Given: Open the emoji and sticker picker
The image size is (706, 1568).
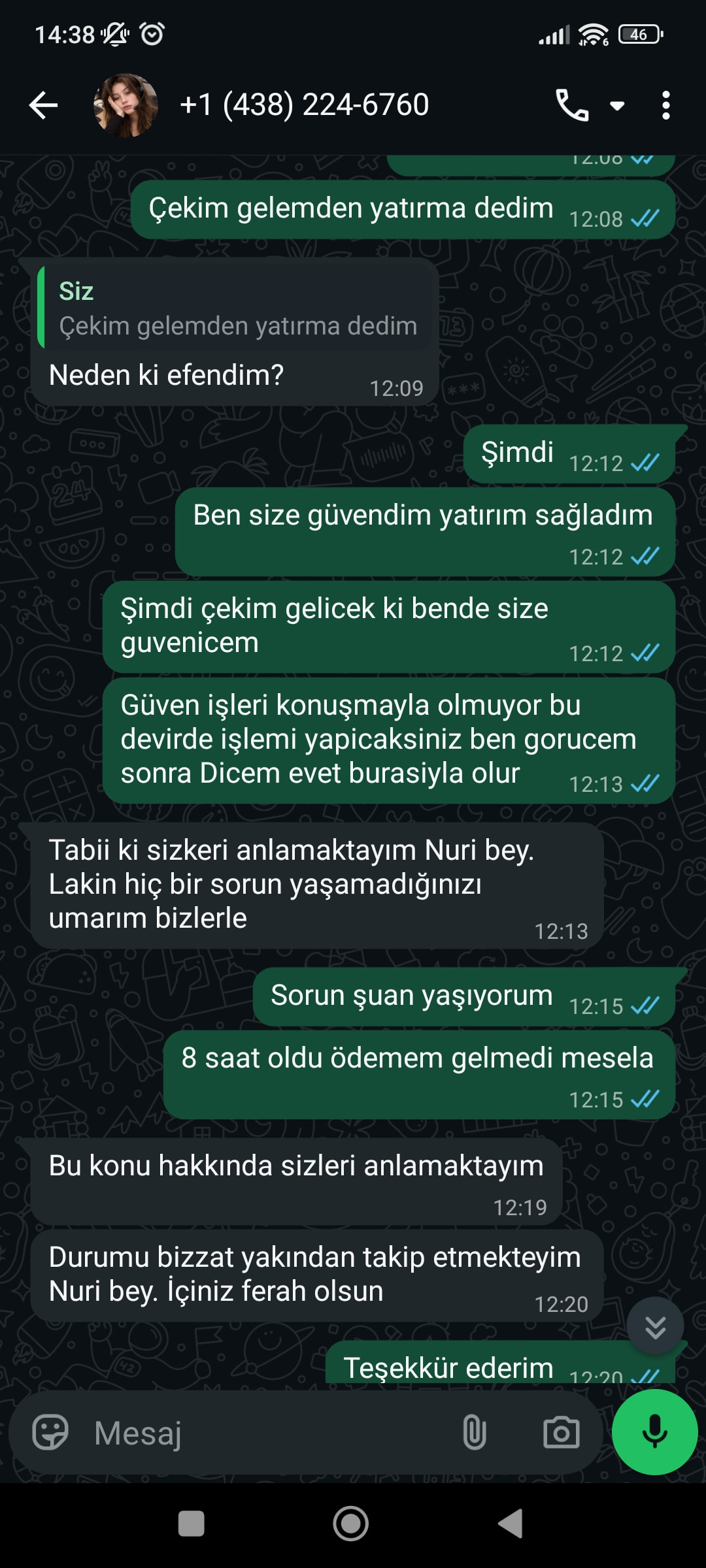Looking at the screenshot, I should [x=50, y=1433].
